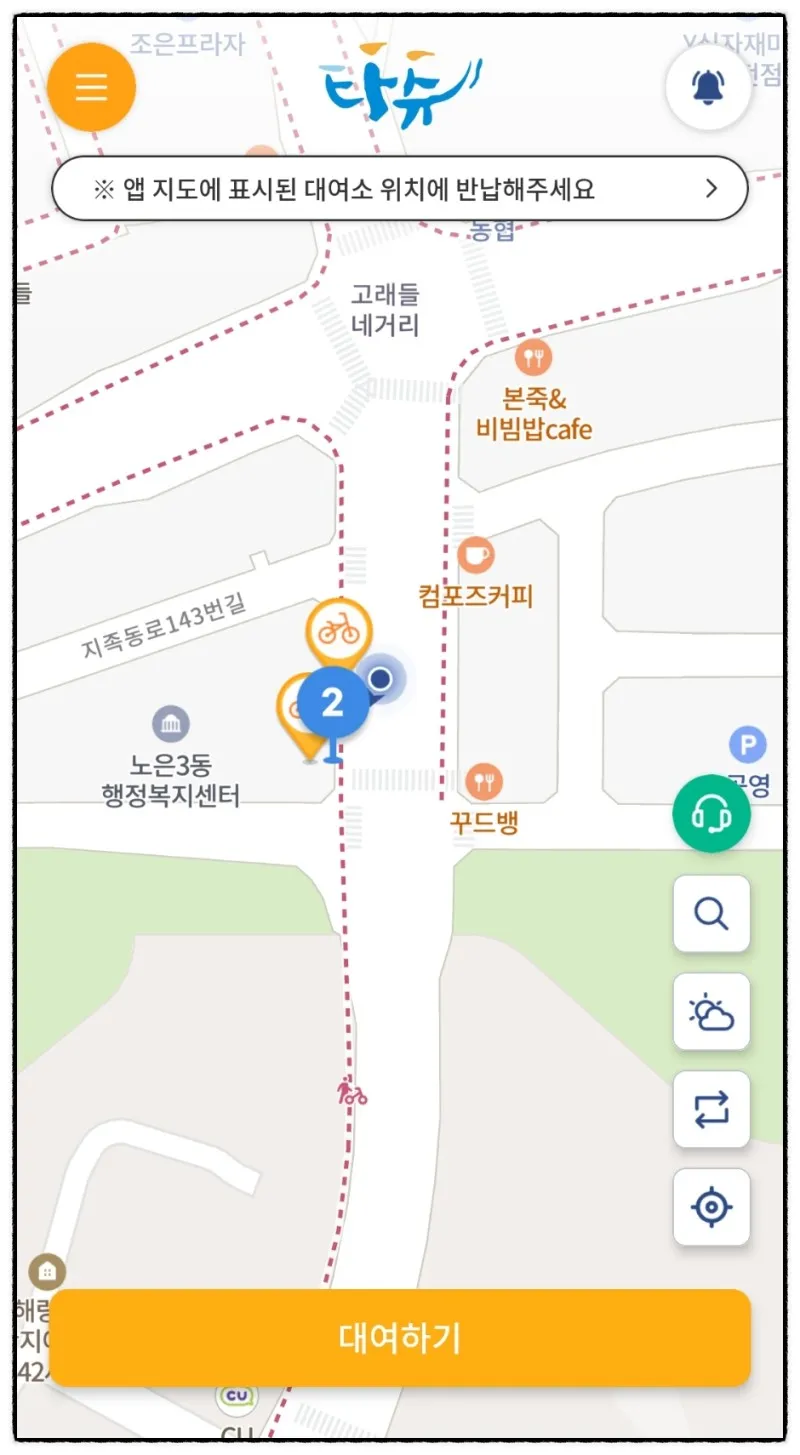Viewport: 800px width, 1455px height.
Task: Tap the 대여하기 rent button
Action: tap(400, 1338)
